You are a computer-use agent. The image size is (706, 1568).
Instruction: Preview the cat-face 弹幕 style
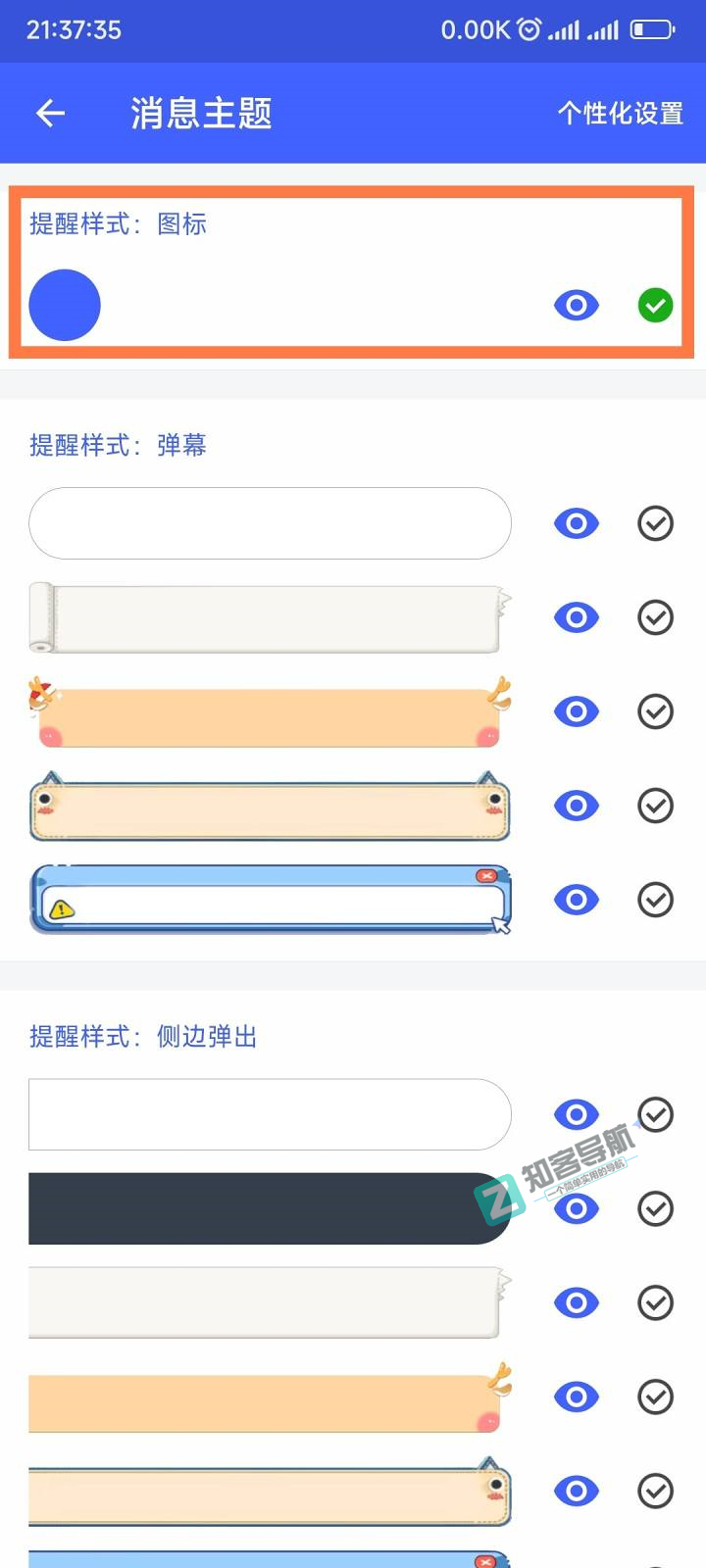[x=577, y=806]
